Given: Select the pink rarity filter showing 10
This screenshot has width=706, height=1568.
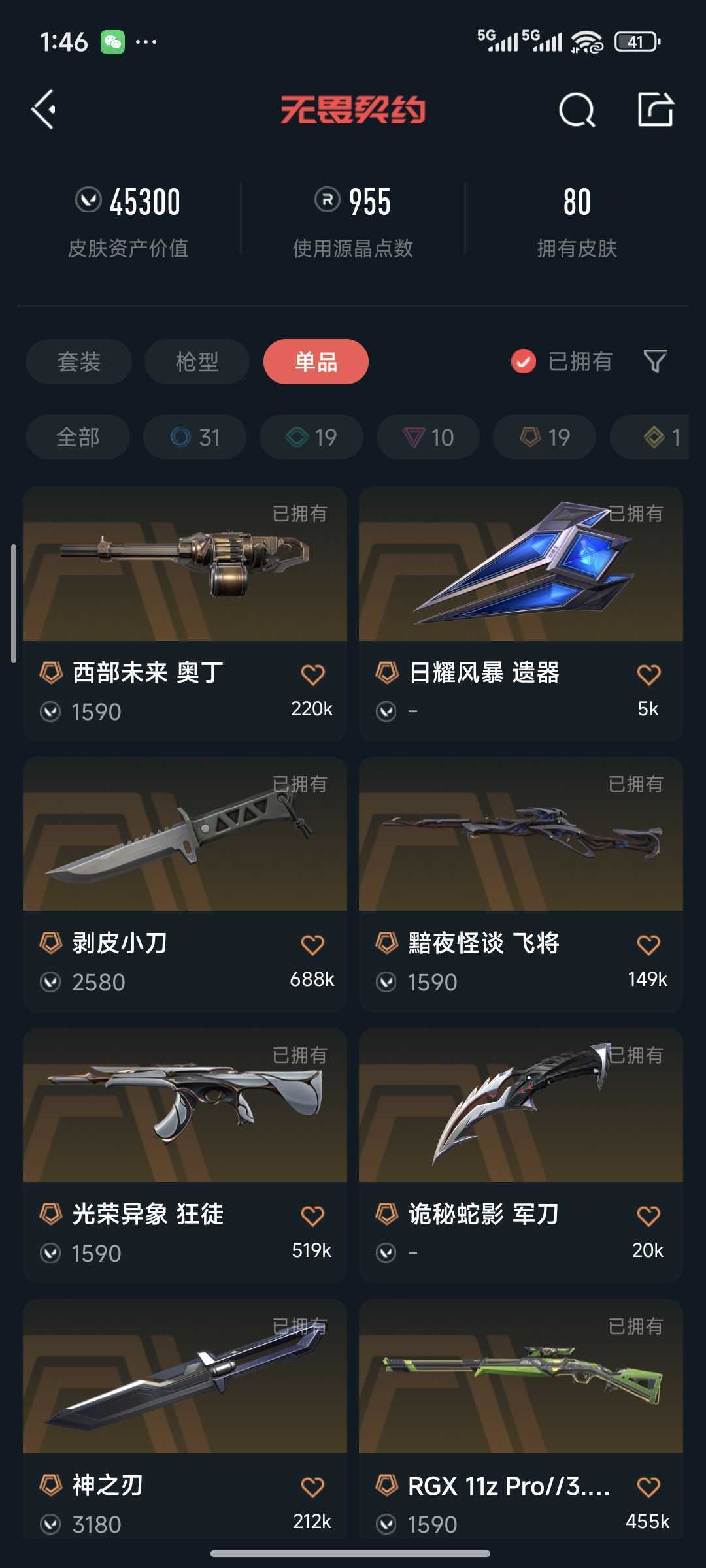Looking at the screenshot, I should 428,437.
